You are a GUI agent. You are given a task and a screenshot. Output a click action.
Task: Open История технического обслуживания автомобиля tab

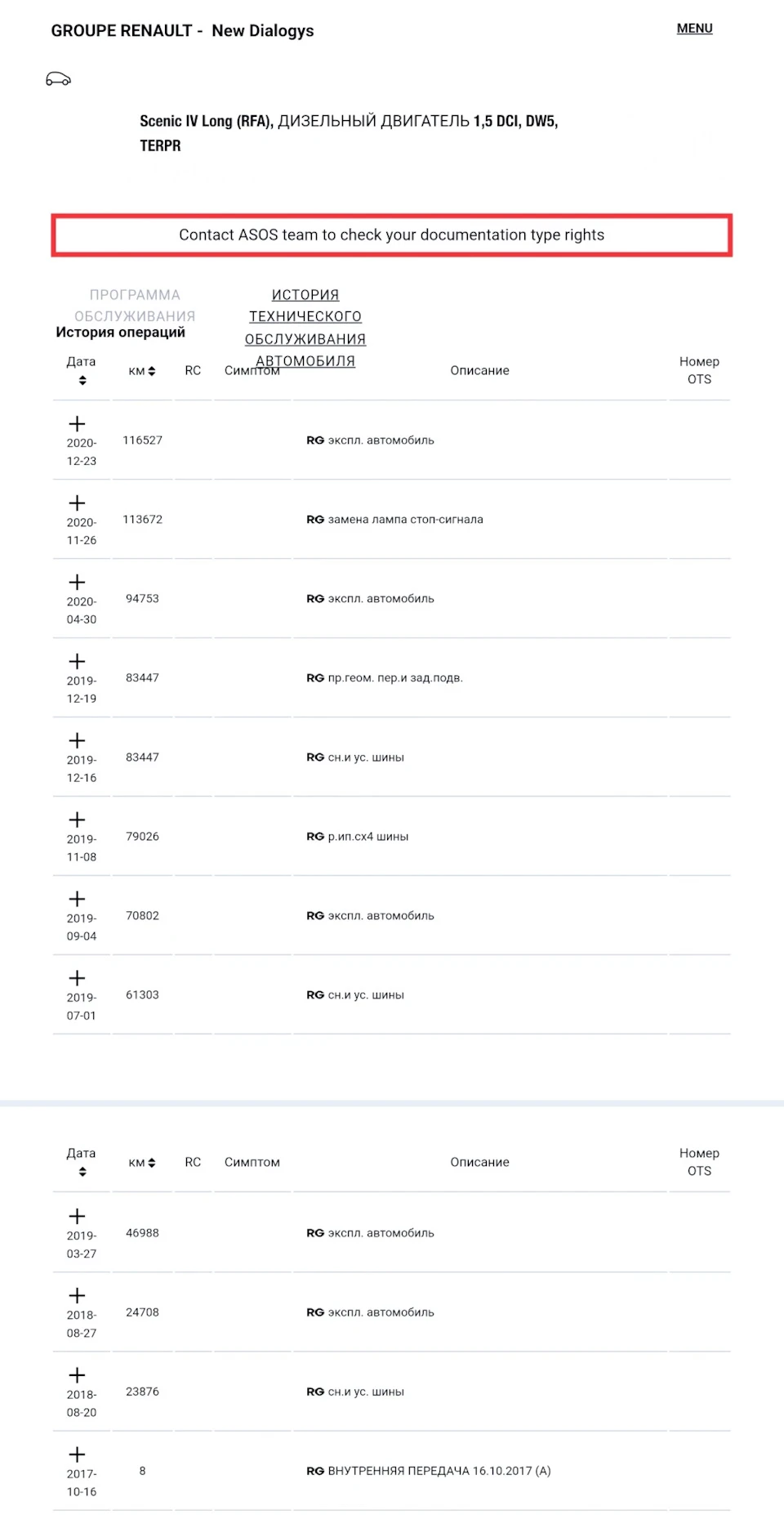click(x=305, y=328)
